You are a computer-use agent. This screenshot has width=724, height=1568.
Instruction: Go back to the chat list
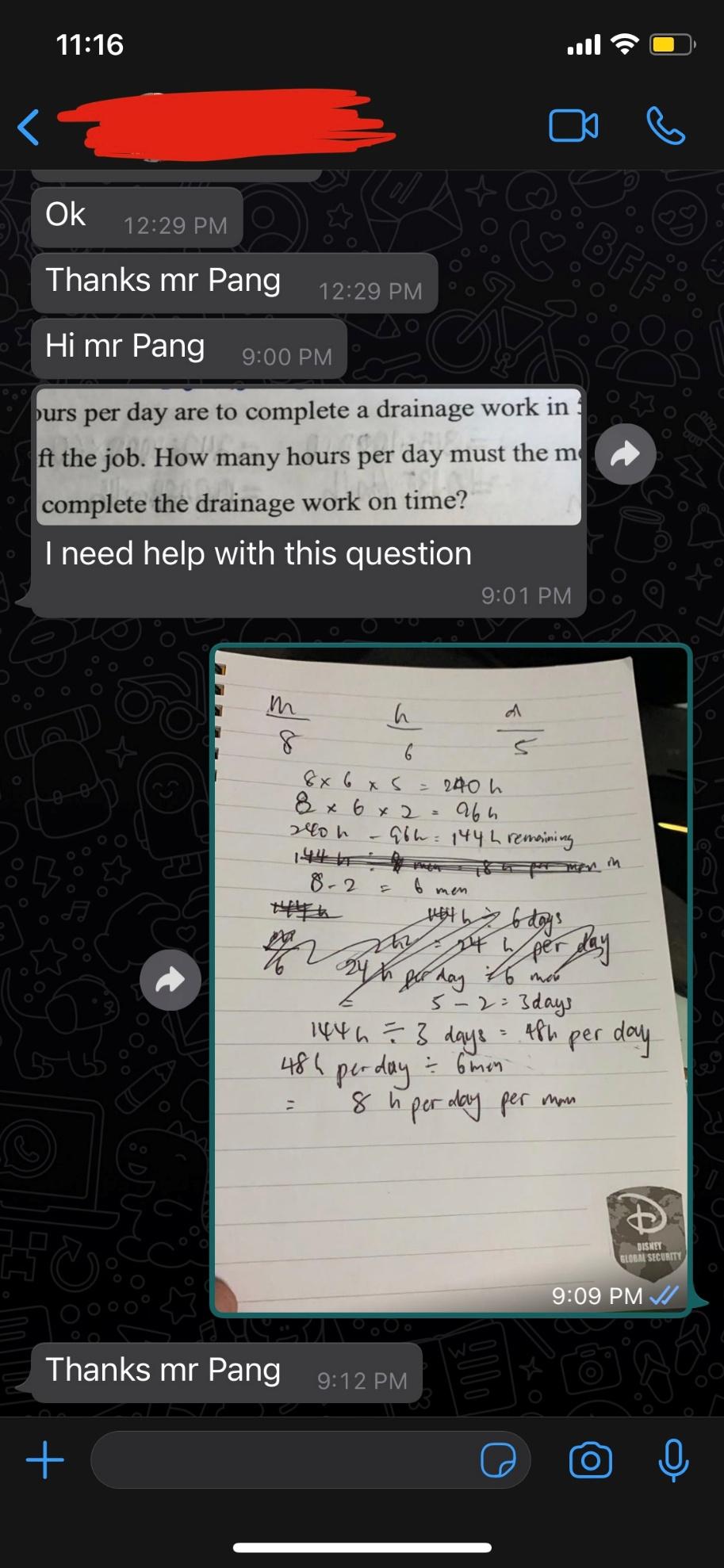[x=29, y=127]
